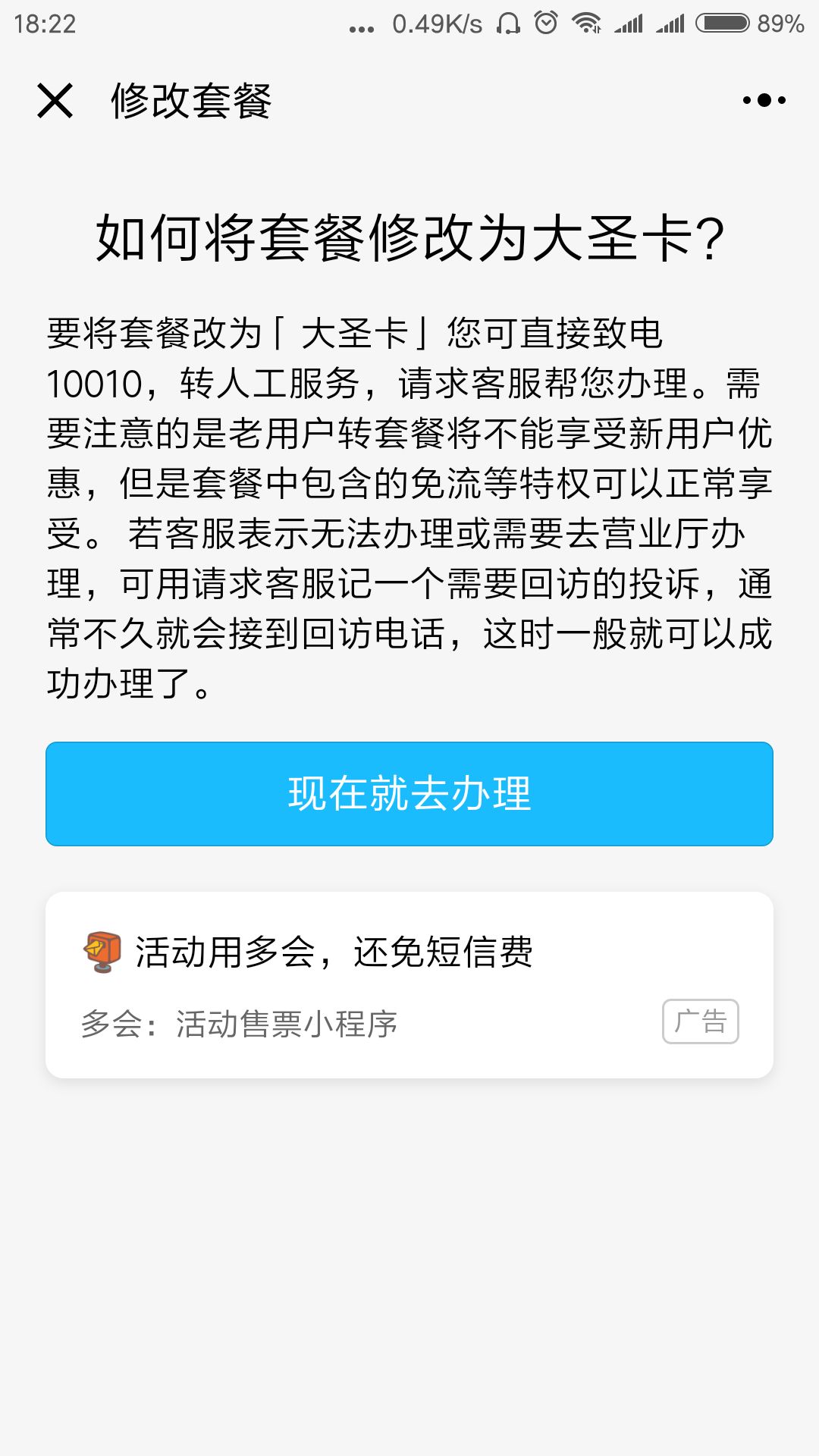Tap the ad headline 活动用多会，还免短信费

[x=334, y=952]
